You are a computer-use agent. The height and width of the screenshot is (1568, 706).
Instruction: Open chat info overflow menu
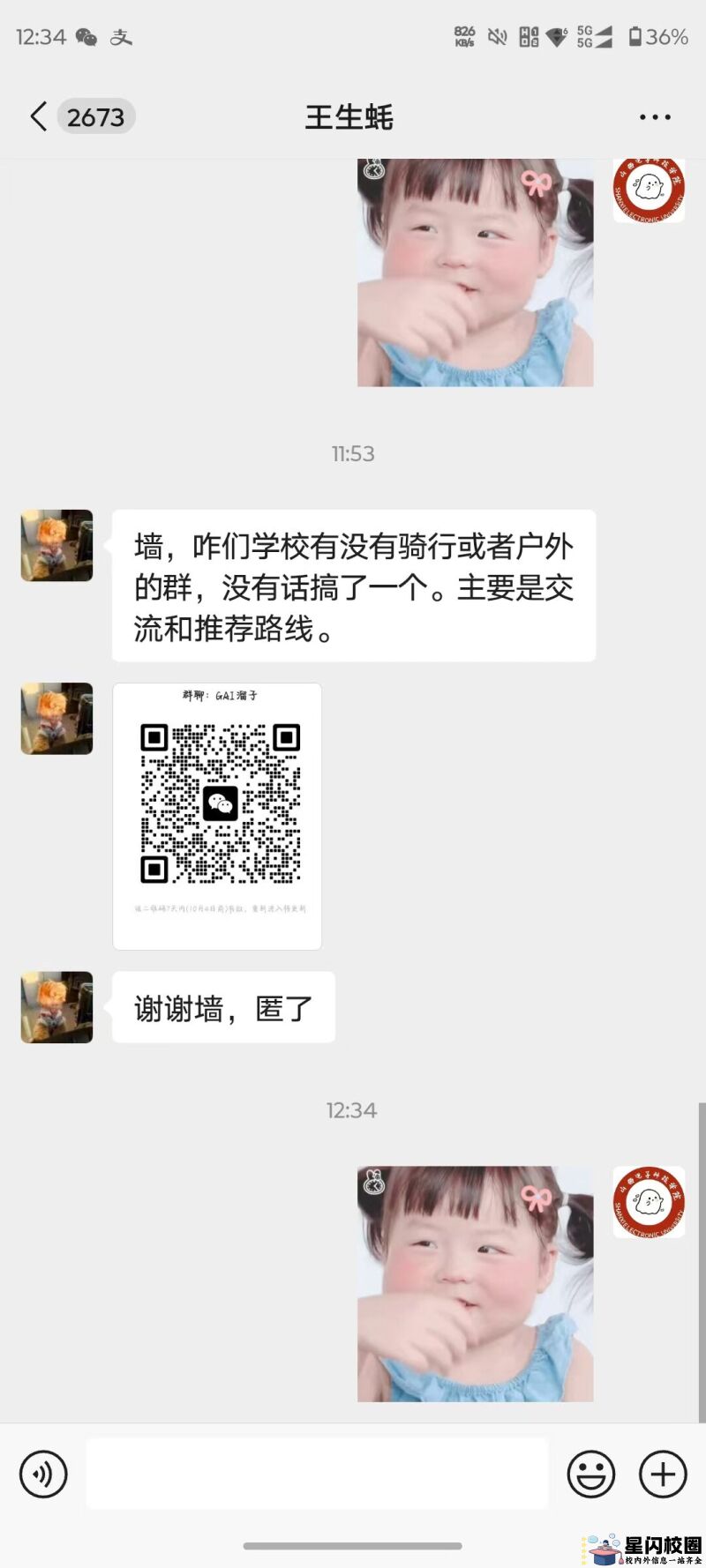[x=655, y=116]
